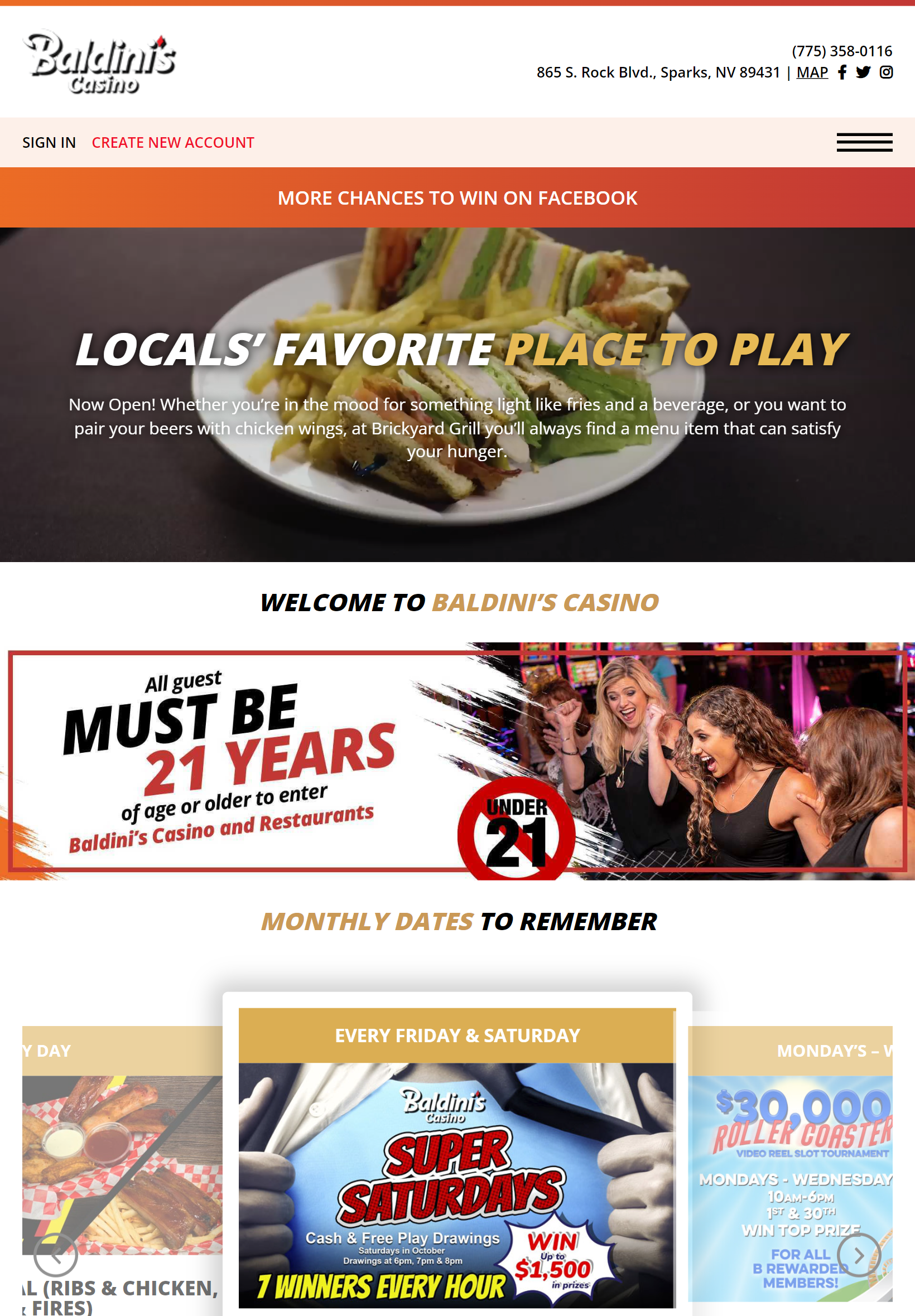Open the MAP link
This screenshot has width=915, height=1316.
pyautogui.click(x=812, y=72)
